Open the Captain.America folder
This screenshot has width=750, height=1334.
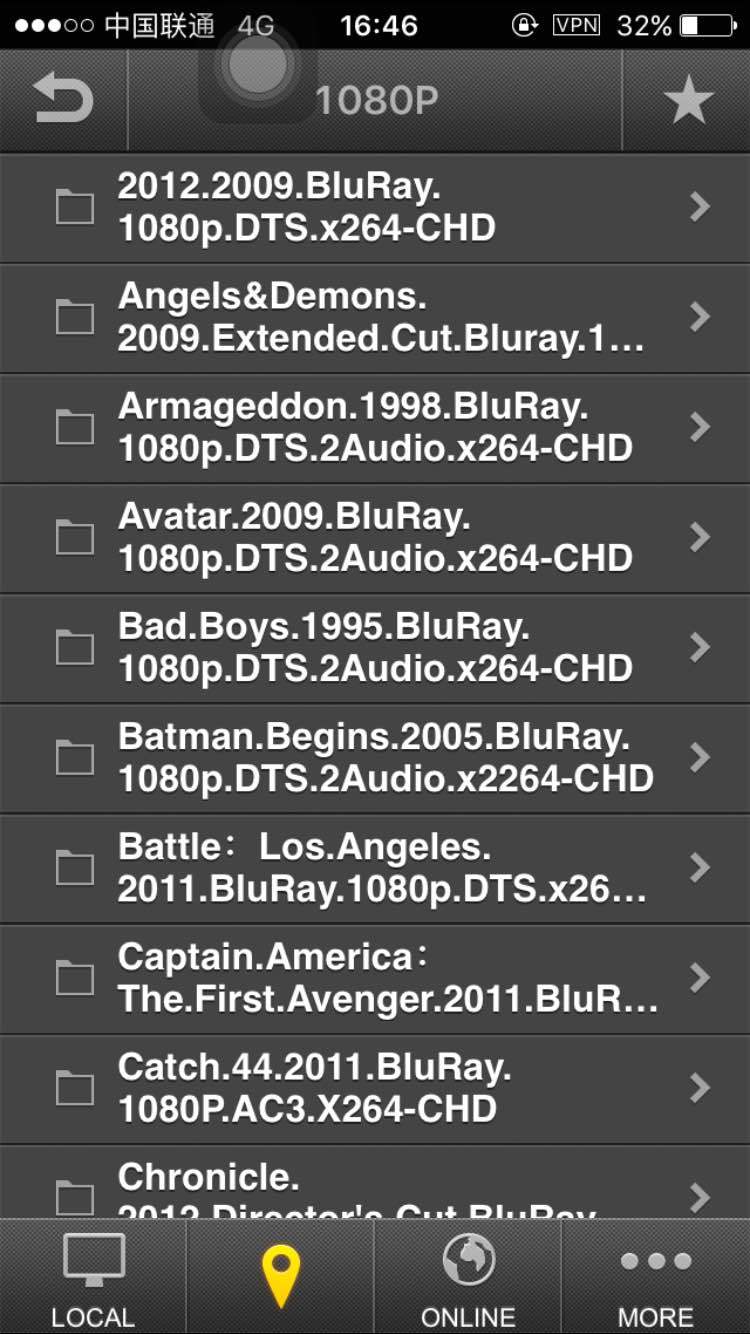(x=375, y=978)
